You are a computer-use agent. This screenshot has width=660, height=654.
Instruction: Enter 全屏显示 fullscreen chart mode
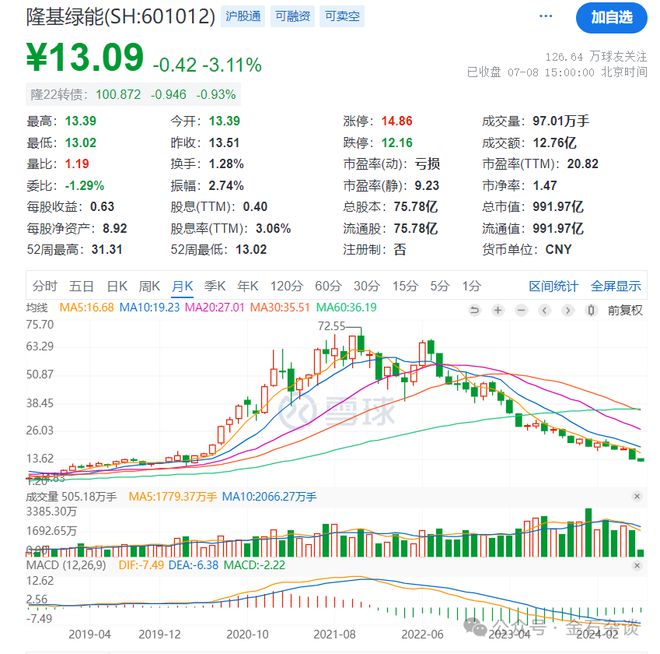point(616,286)
